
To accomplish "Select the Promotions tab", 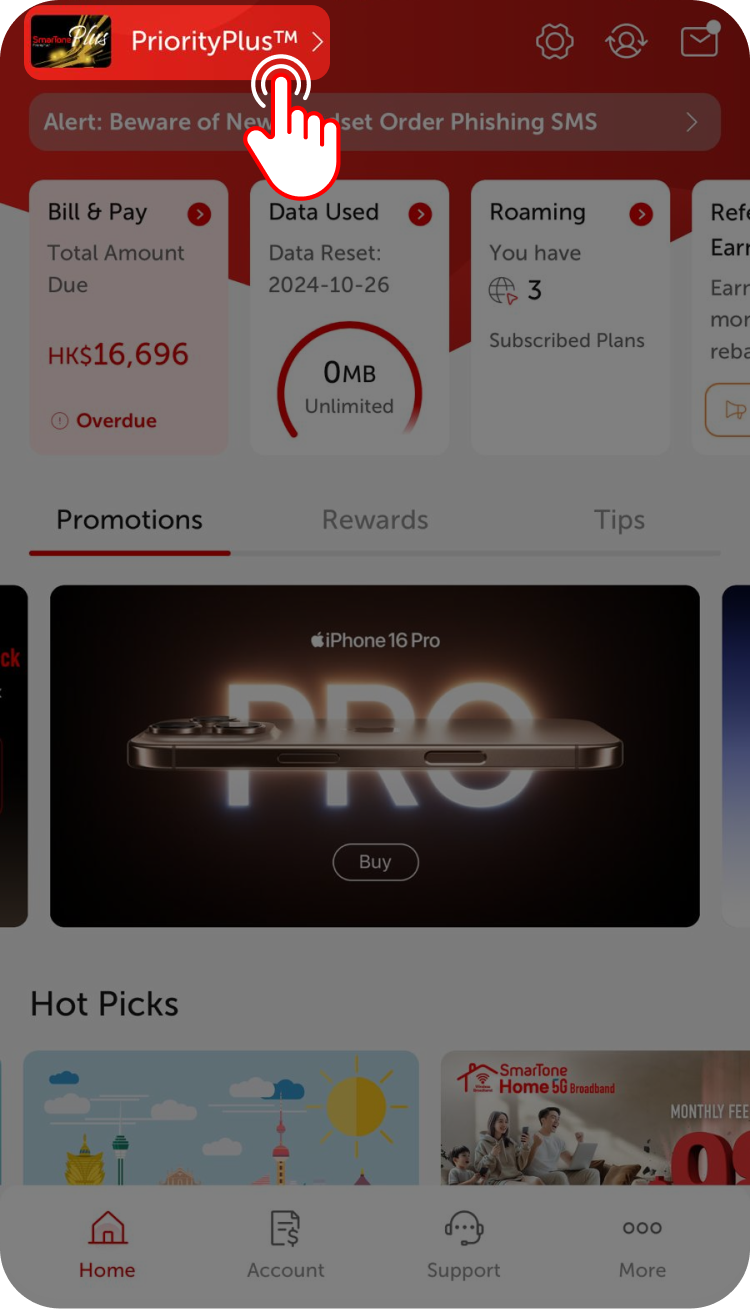I will 129,520.
